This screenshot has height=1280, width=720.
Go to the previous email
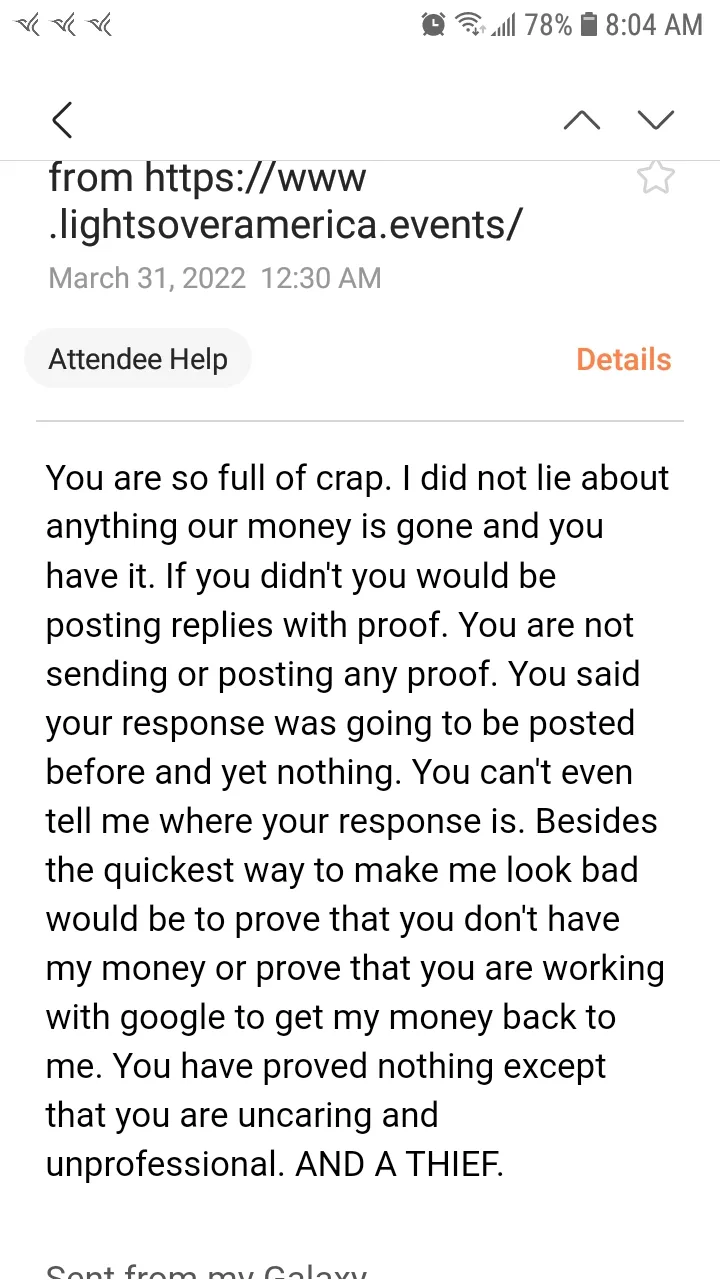click(582, 120)
